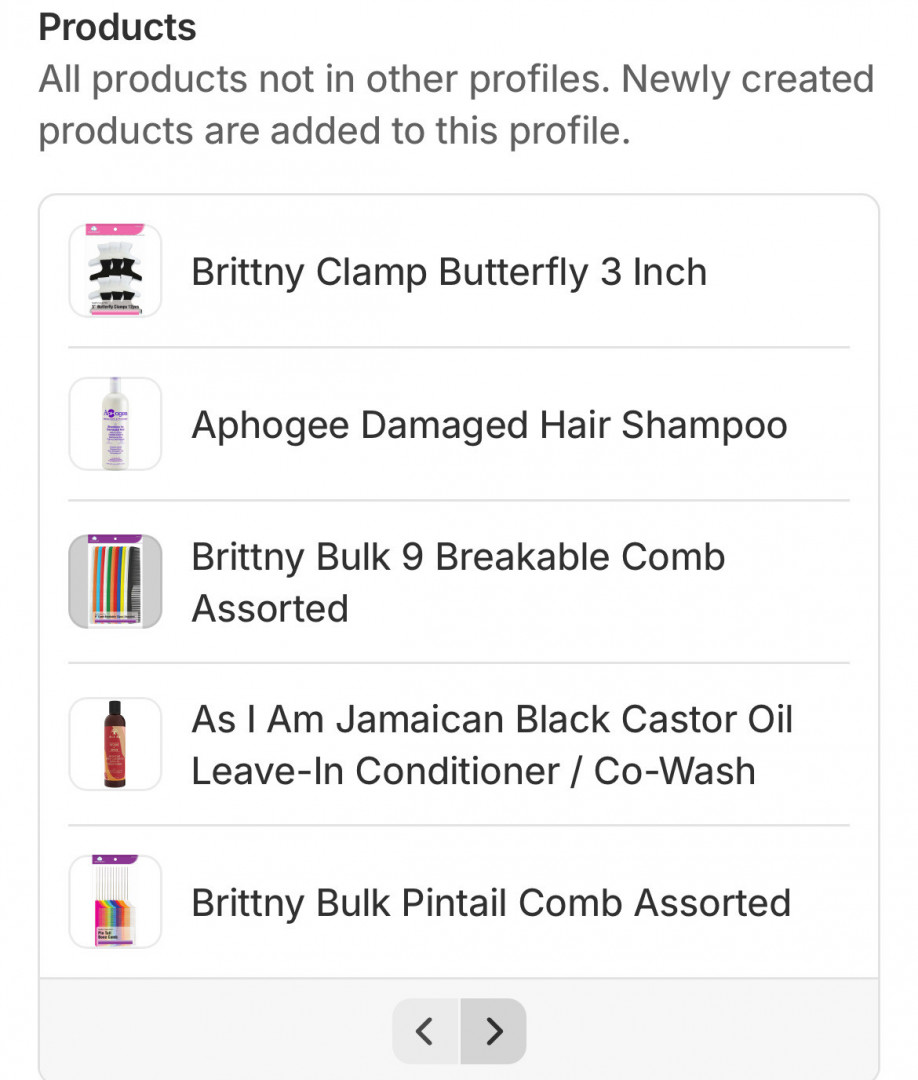Screen dimensions: 918x1080
Task: Go to the previous page of products
Action: tap(425, 1031)
